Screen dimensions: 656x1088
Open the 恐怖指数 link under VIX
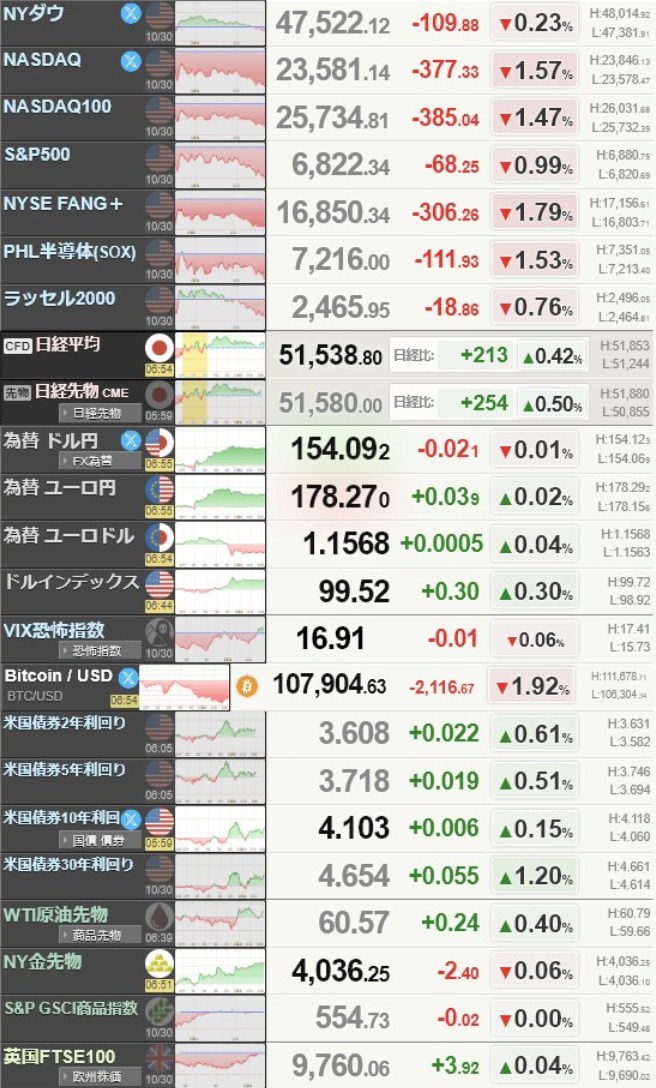coord(93,650)
